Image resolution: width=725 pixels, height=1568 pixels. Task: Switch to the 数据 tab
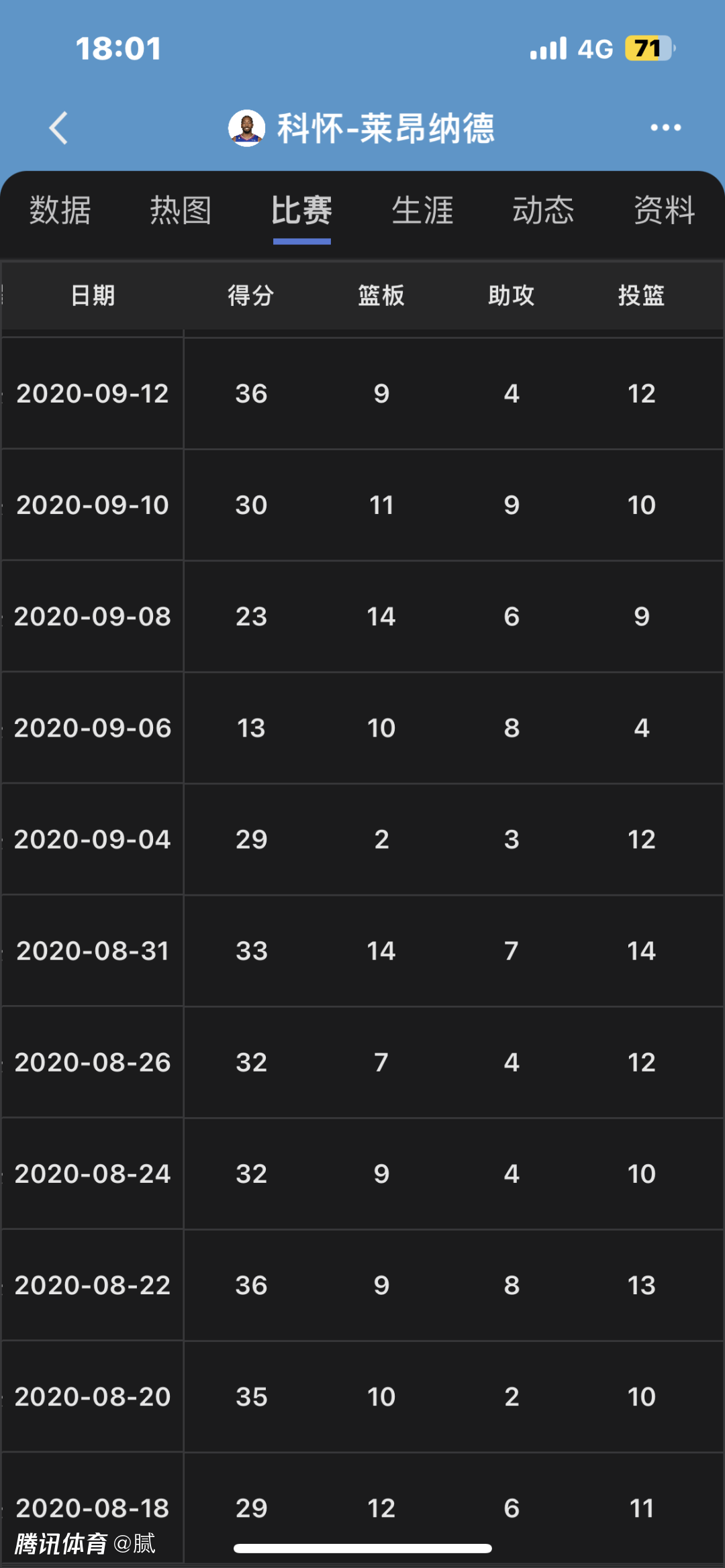60,211
